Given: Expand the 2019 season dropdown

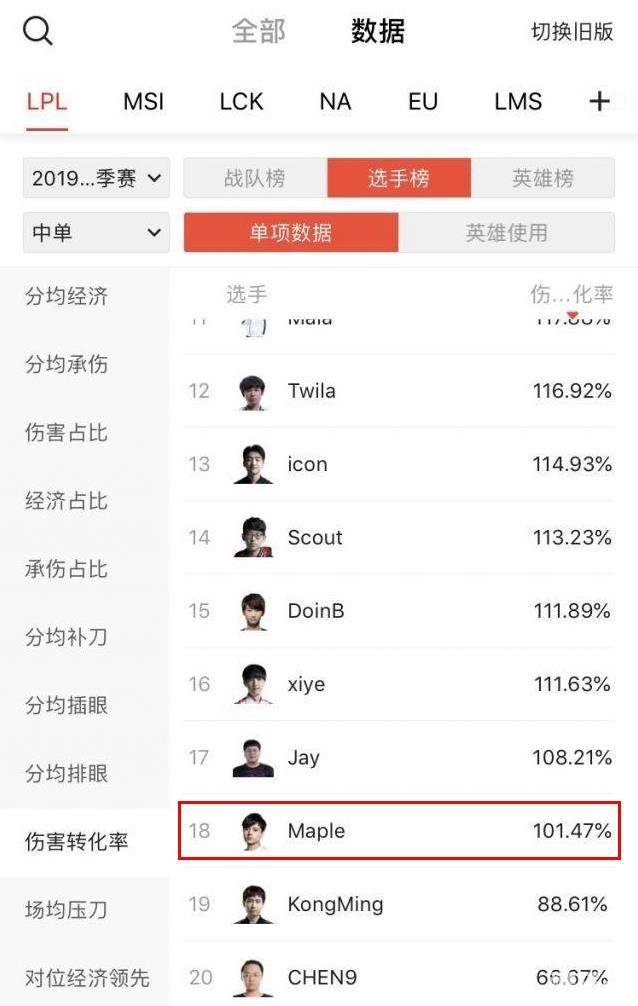Looking at the screenshot, I should (96, 179).
